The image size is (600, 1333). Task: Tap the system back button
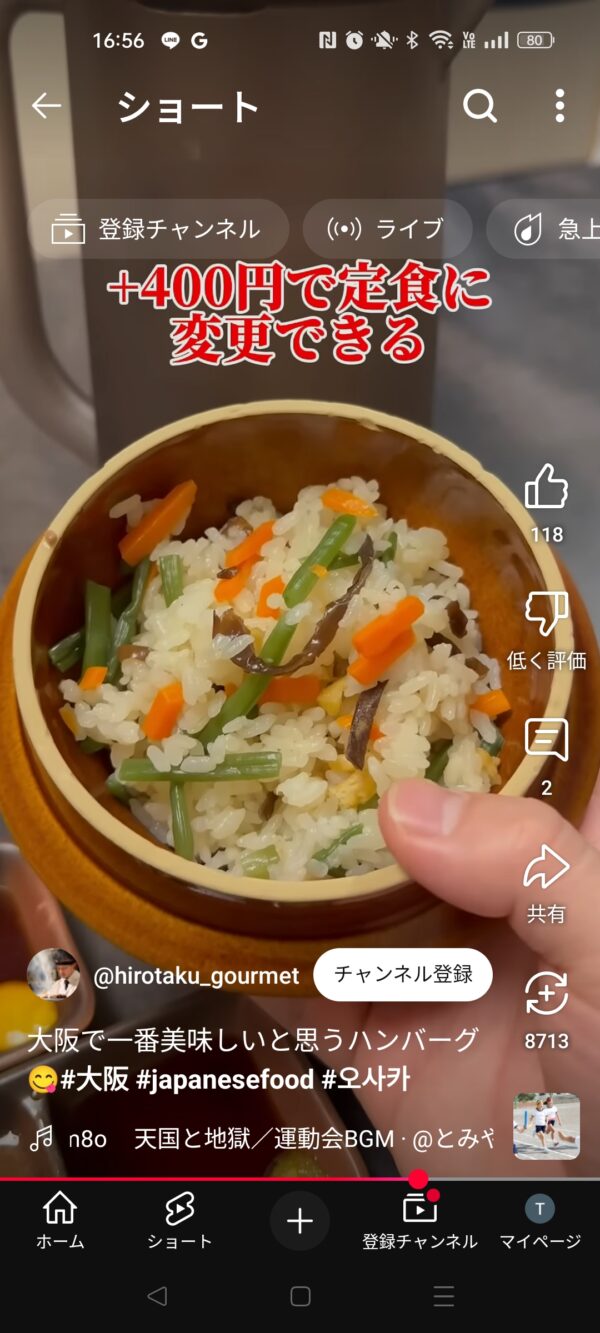pos(157,1296)
